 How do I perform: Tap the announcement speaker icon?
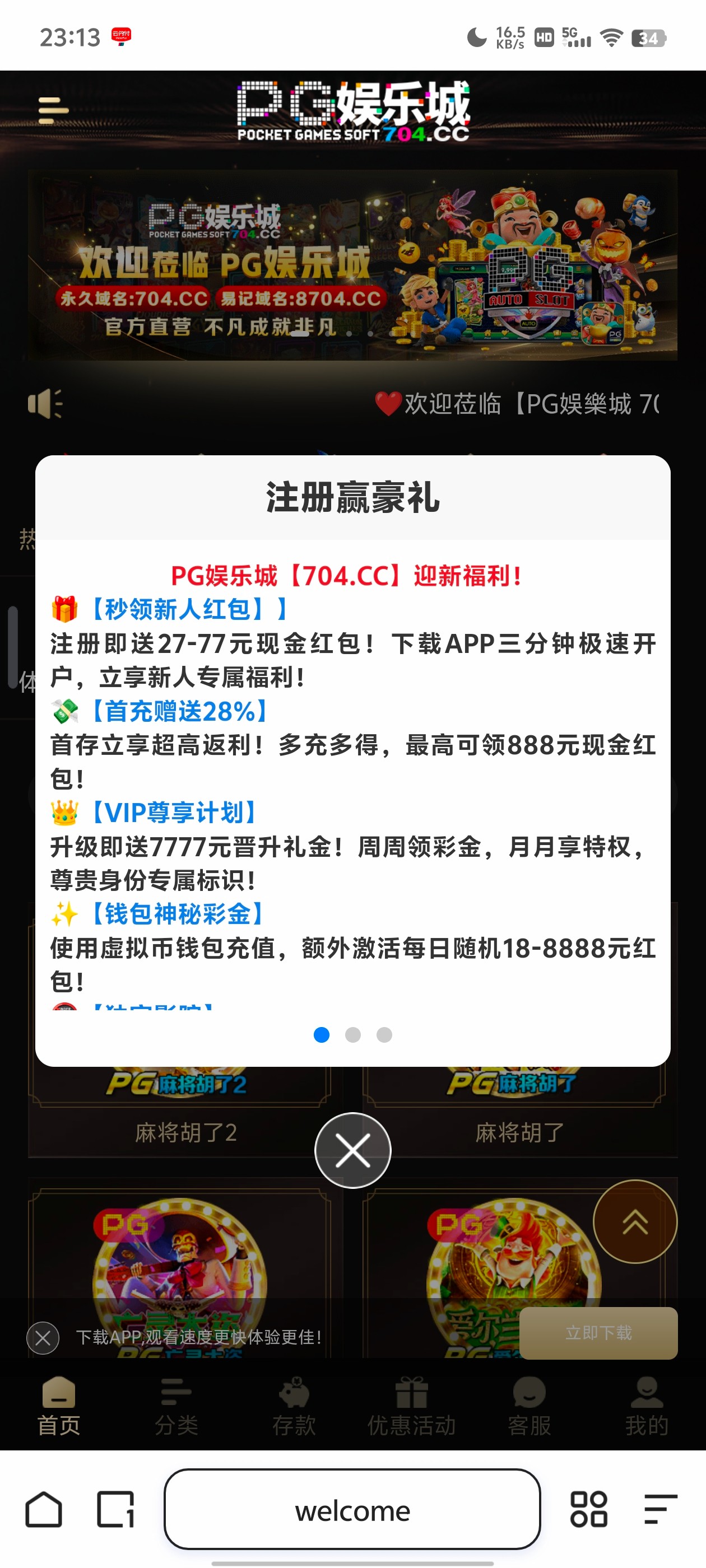pyautogui.click(x=45, y=404)
